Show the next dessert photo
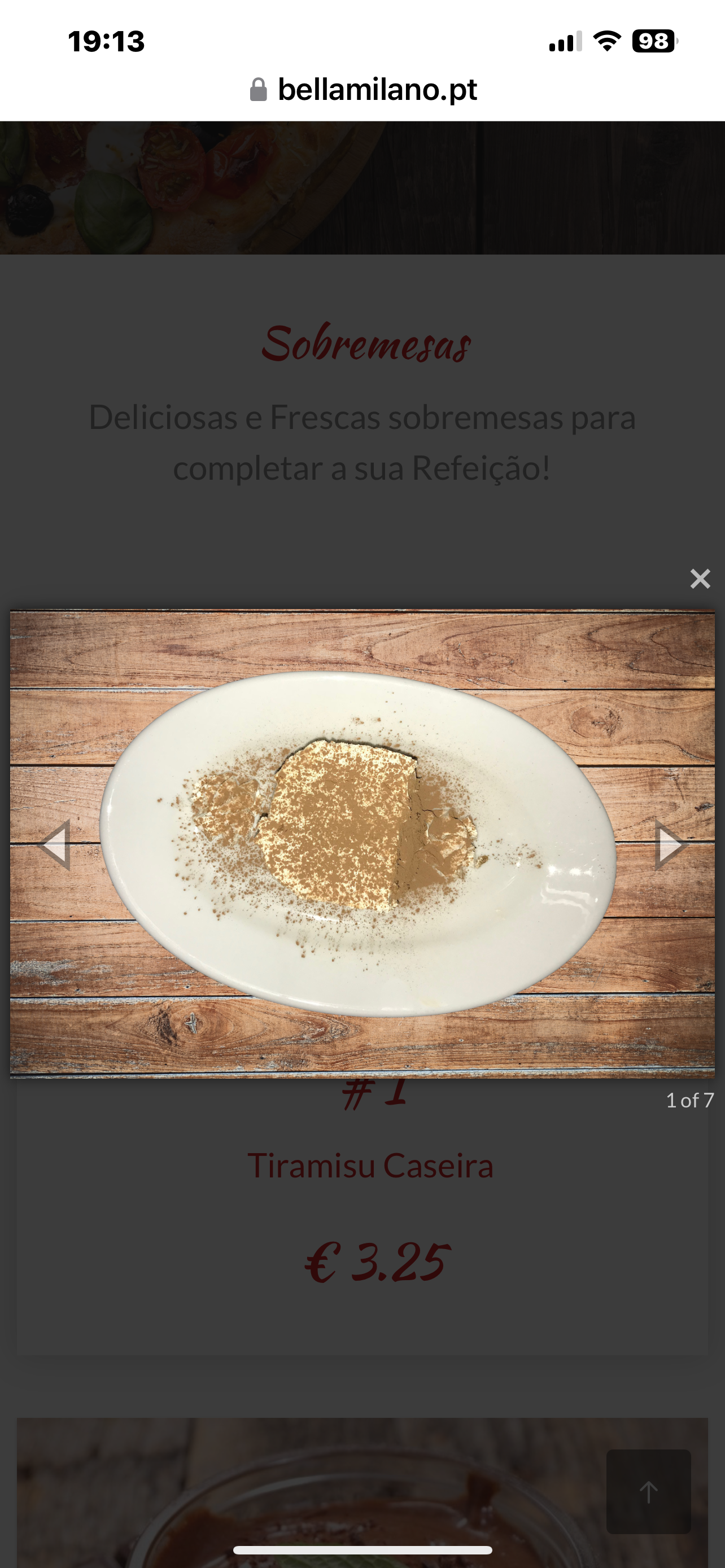This screenshot has width=725, height=1568. pyautogui.click(x=670, y=844)
